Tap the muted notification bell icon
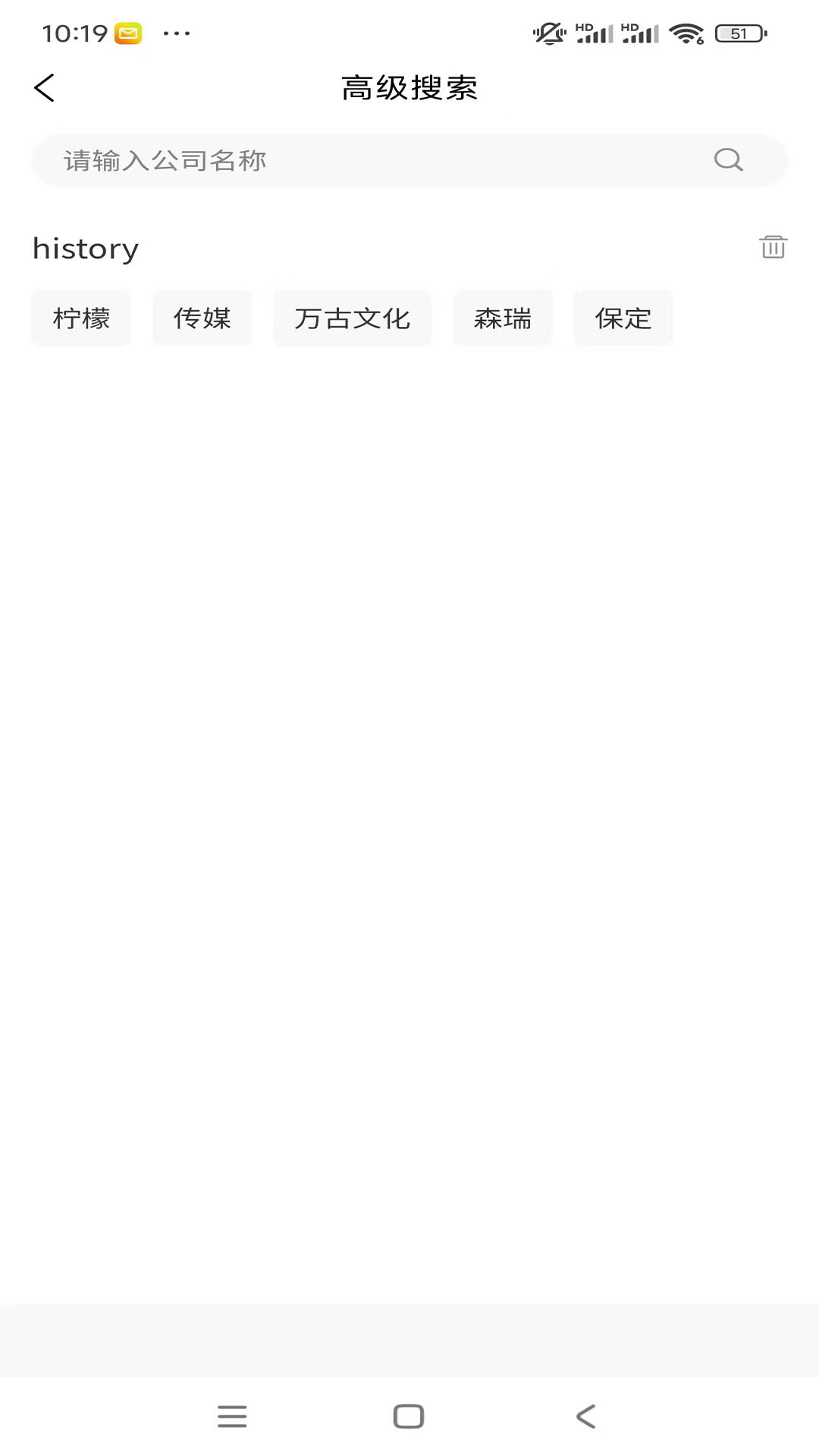The height and width of the screenshot is (1456, 819). click(x=548, y=33)
